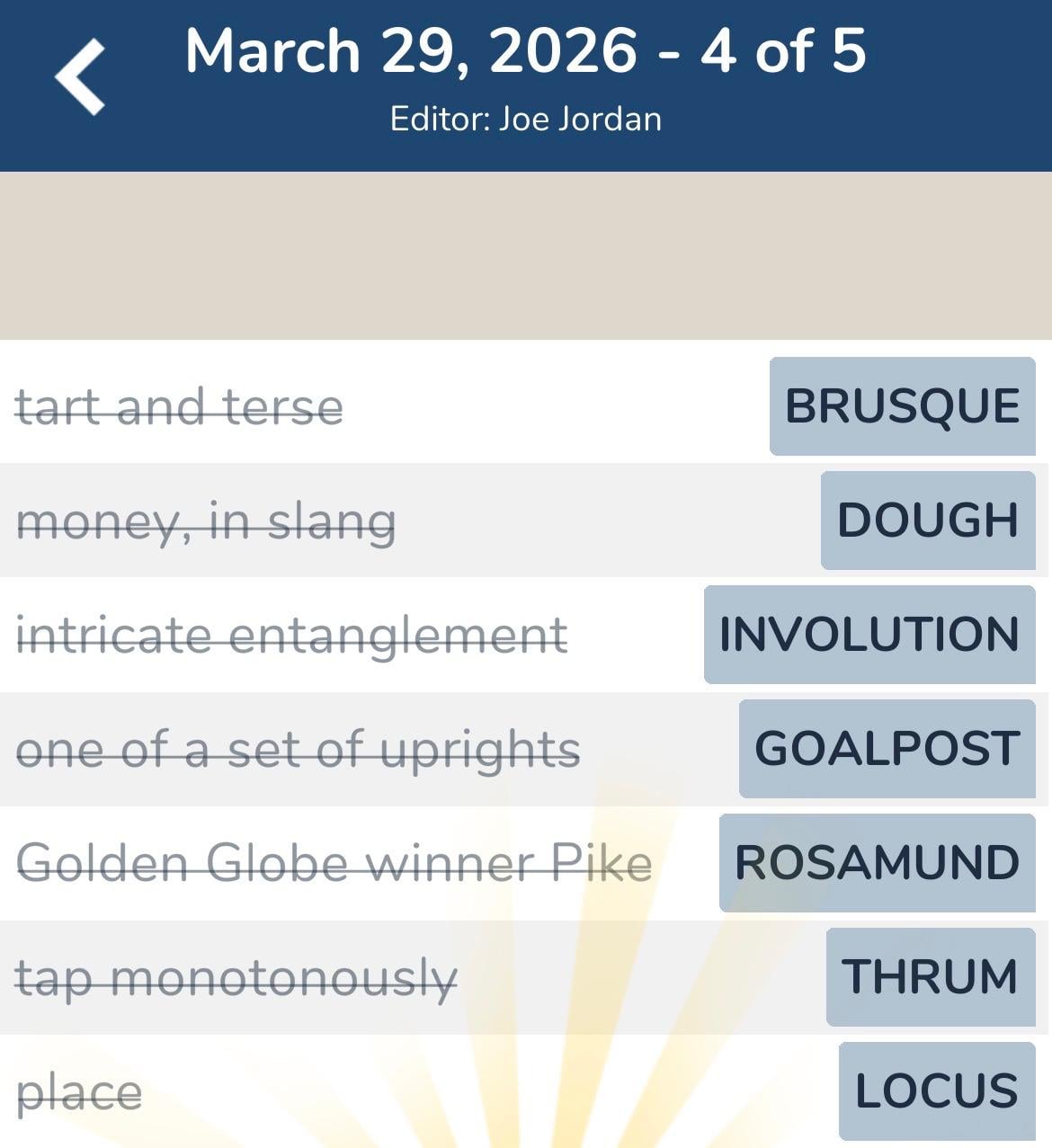The height and width of the screenshot is (1148, 1052).
Task: Select the THRUM answer tile
Action: coord(929,977)
